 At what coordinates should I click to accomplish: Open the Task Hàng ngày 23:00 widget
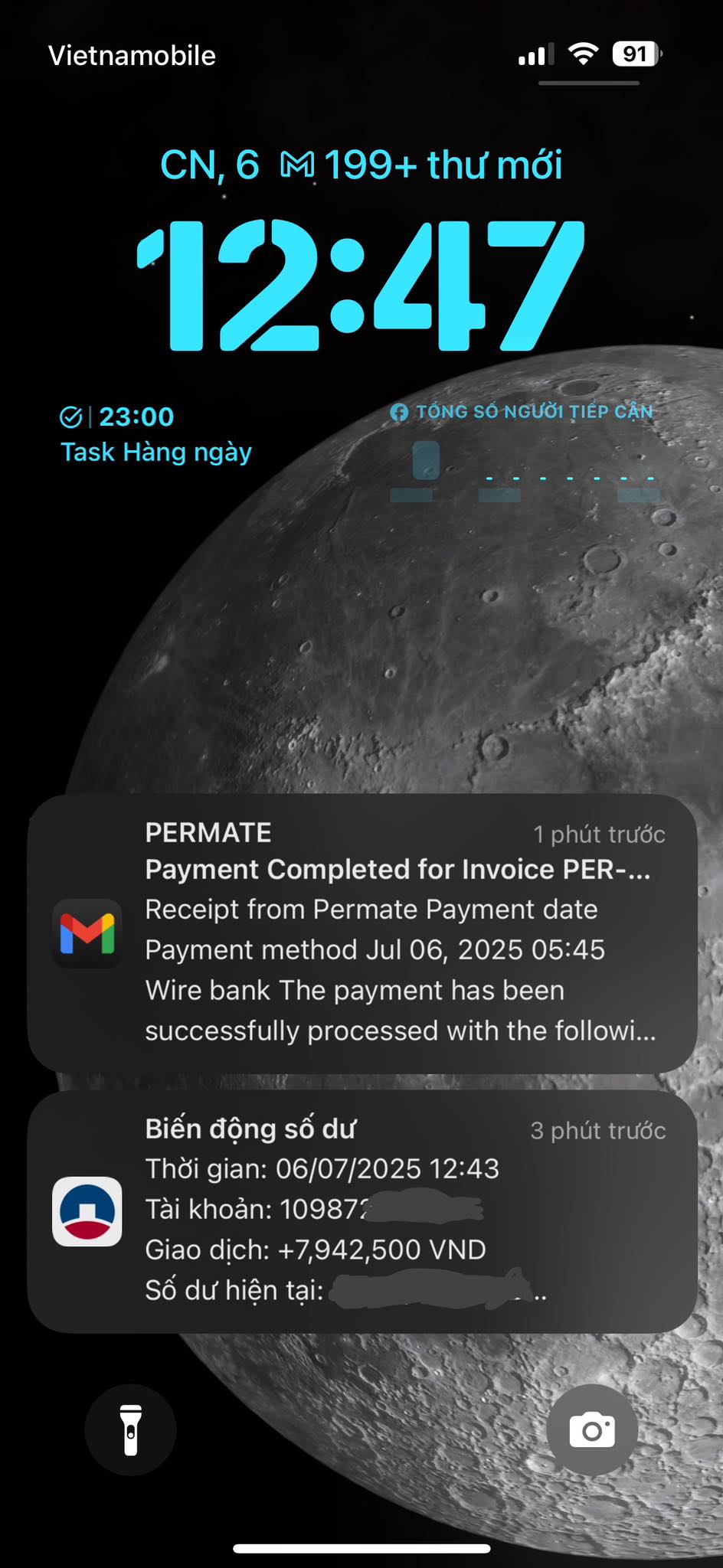pyautogui.click(x=156, y=434)
